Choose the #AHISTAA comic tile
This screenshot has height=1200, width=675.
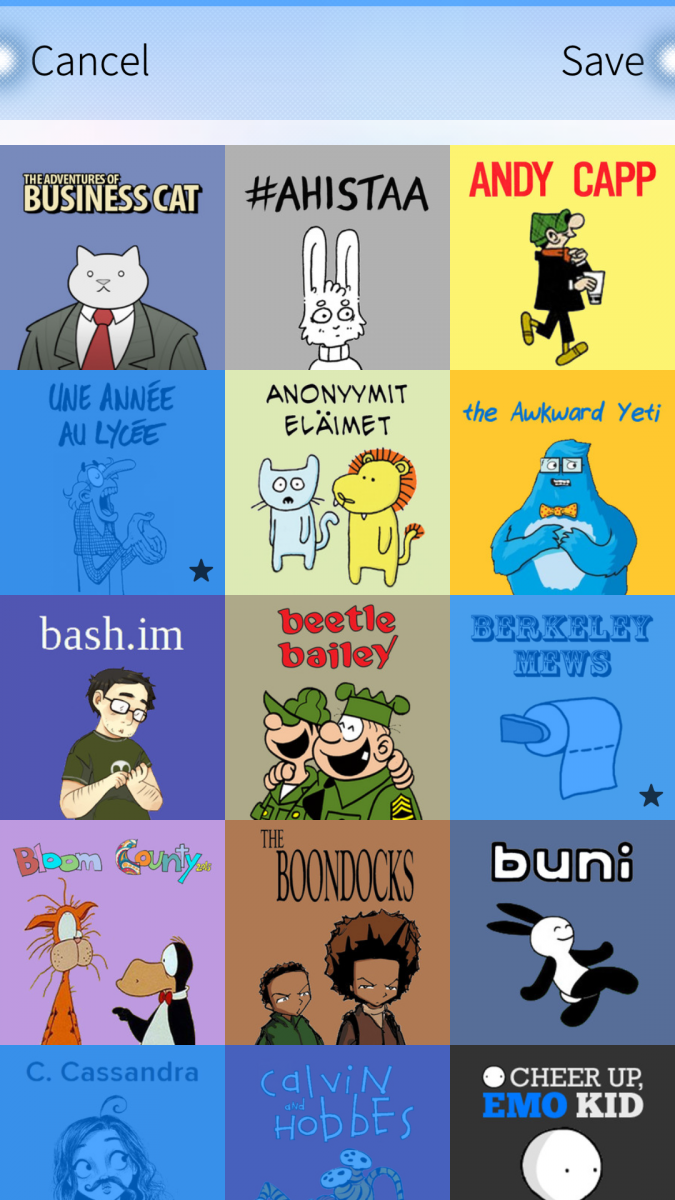pyautogui.click(x=337, y=258)
